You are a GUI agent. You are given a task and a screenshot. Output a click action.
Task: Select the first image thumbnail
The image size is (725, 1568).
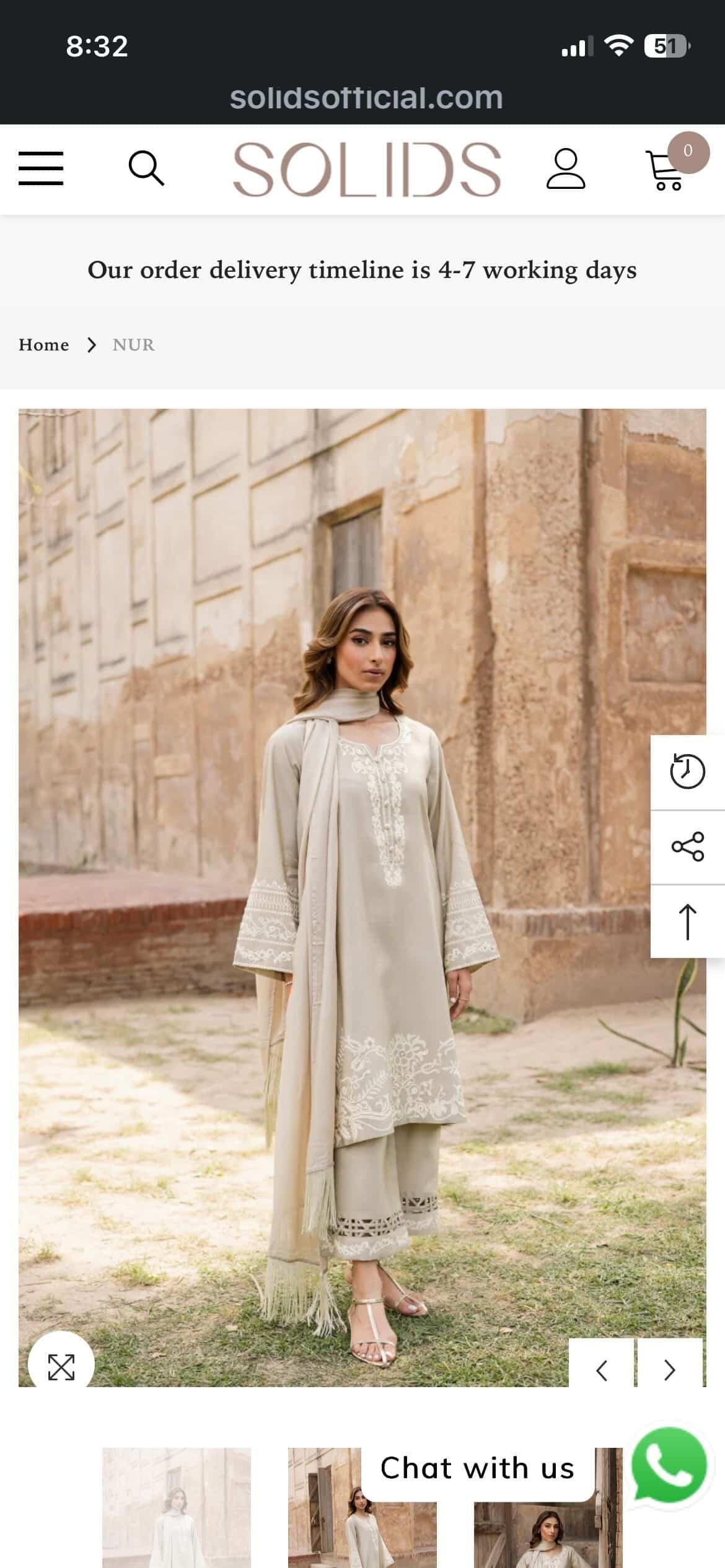(177, 1511)
